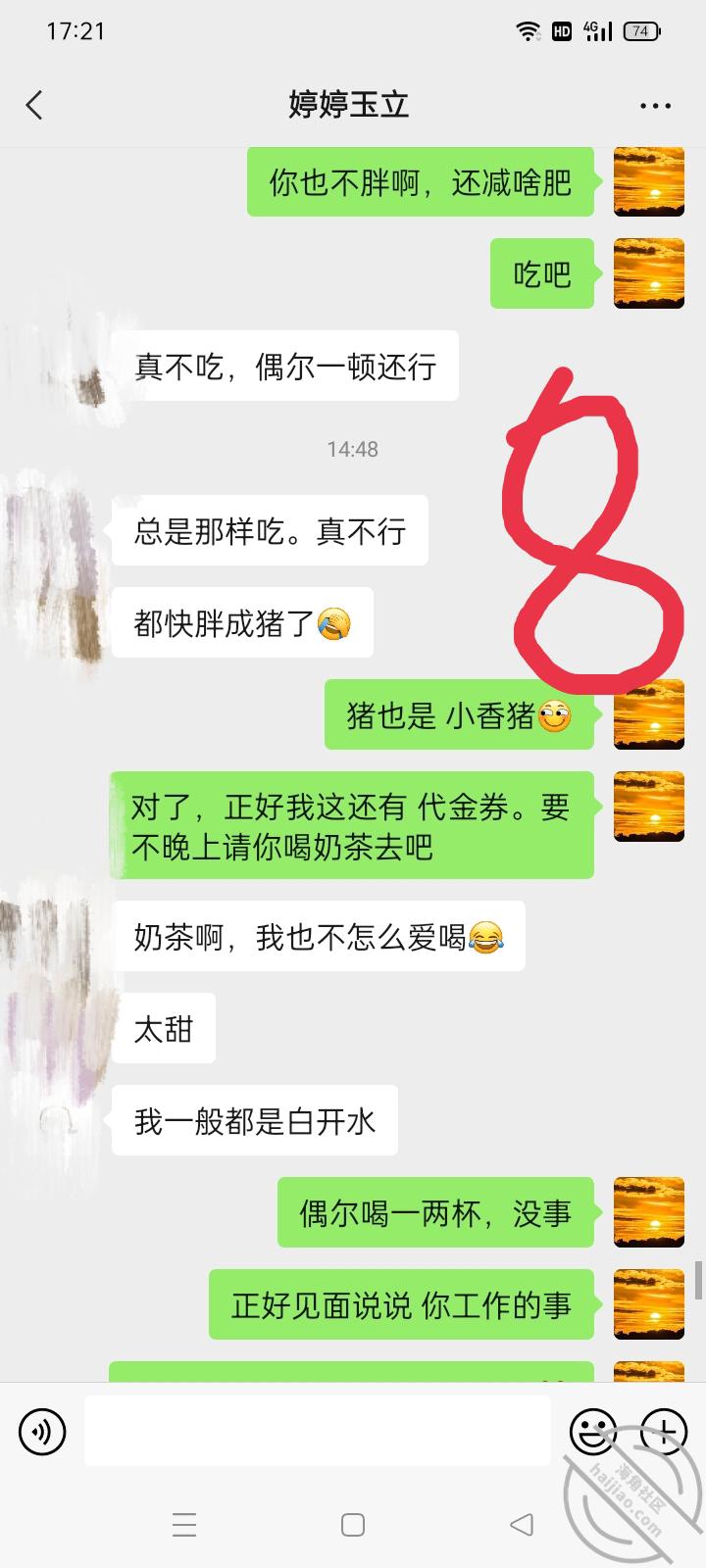The image size is (706, 1568).
Task: Switch to voice message input
Action: (x=42, y=1432)
